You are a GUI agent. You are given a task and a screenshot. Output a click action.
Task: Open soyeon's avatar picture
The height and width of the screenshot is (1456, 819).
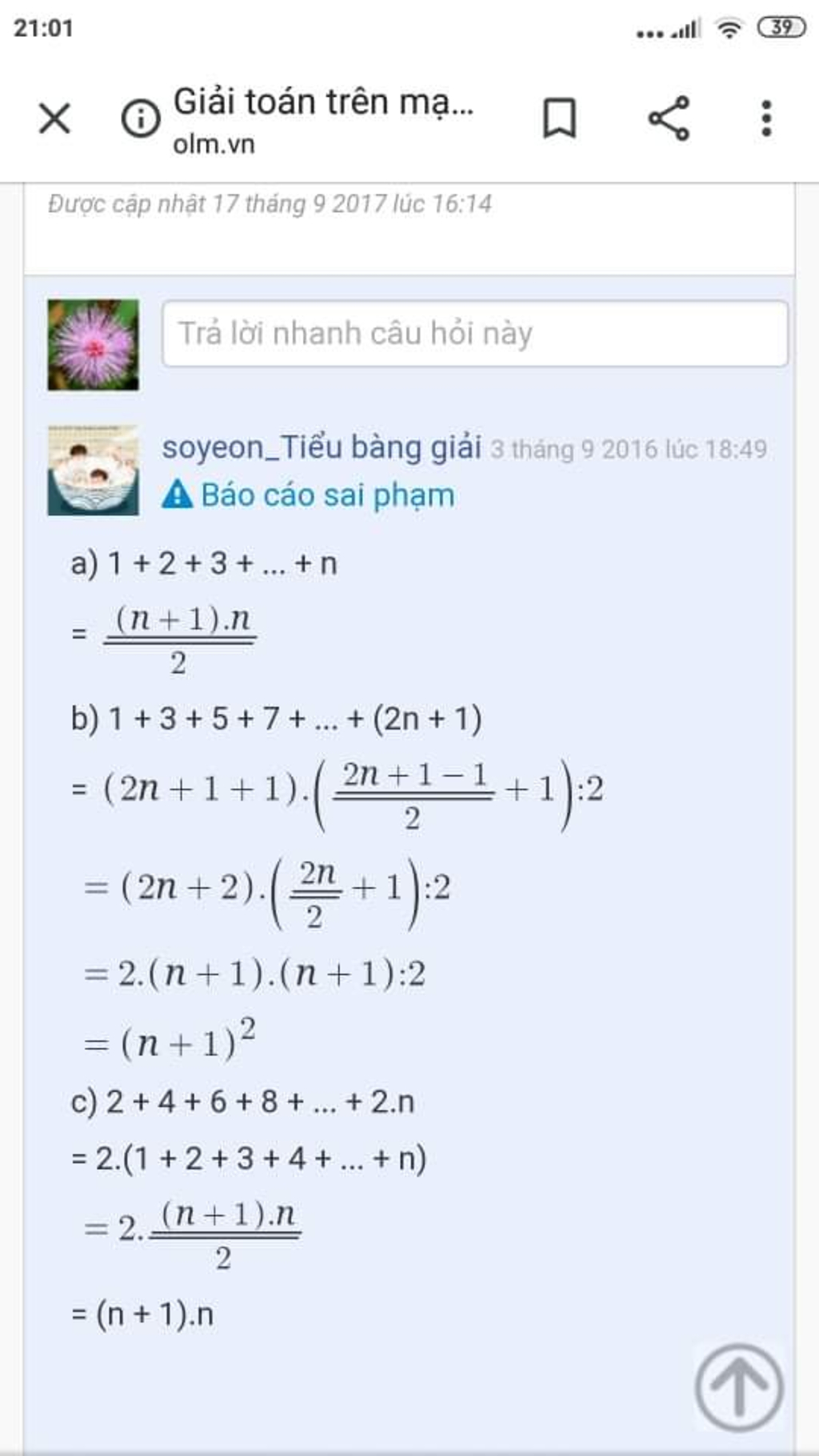coord(93,470)
